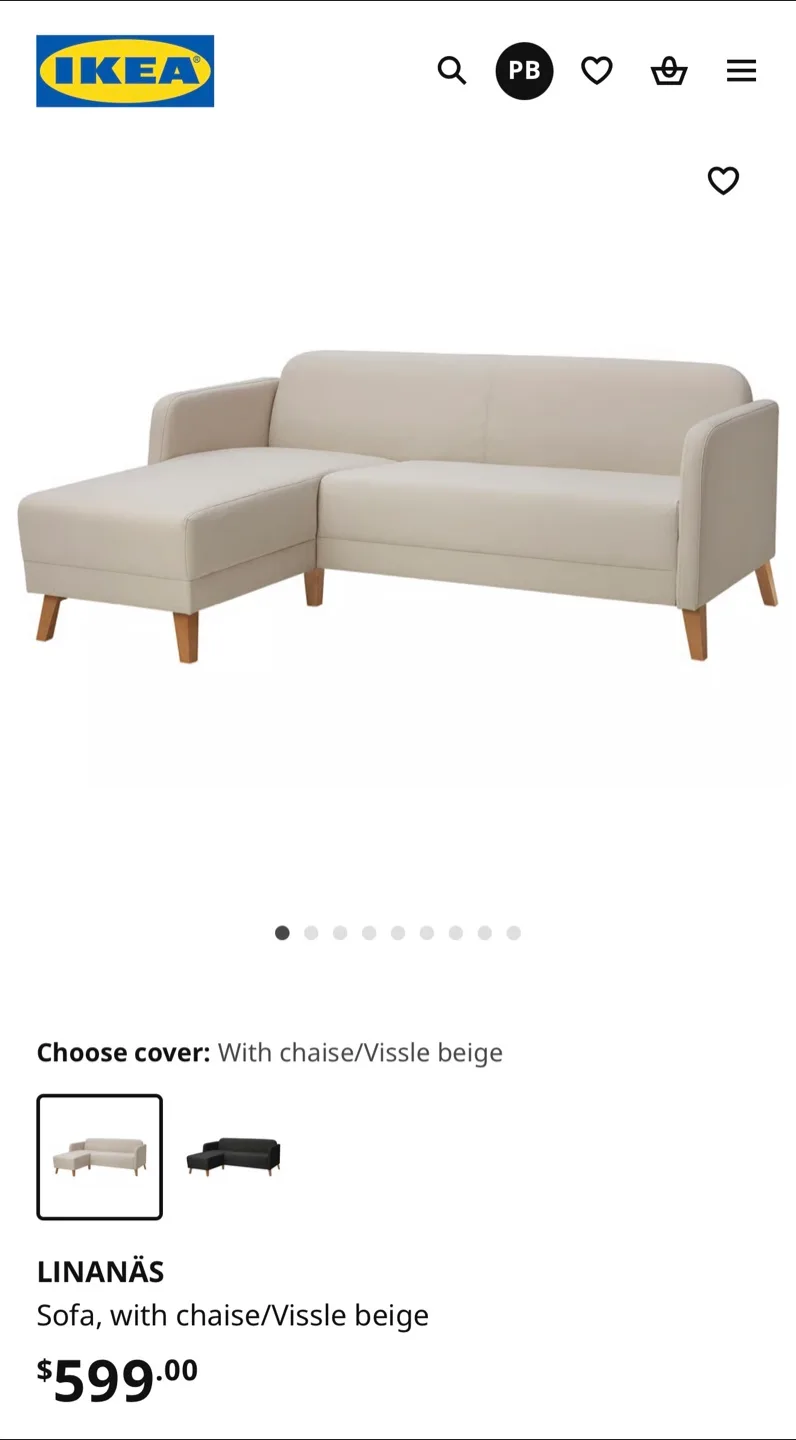Open favorites list heart in header
Image resolution: width=796 pixels, height=1440 pixels.
(597, 71)
